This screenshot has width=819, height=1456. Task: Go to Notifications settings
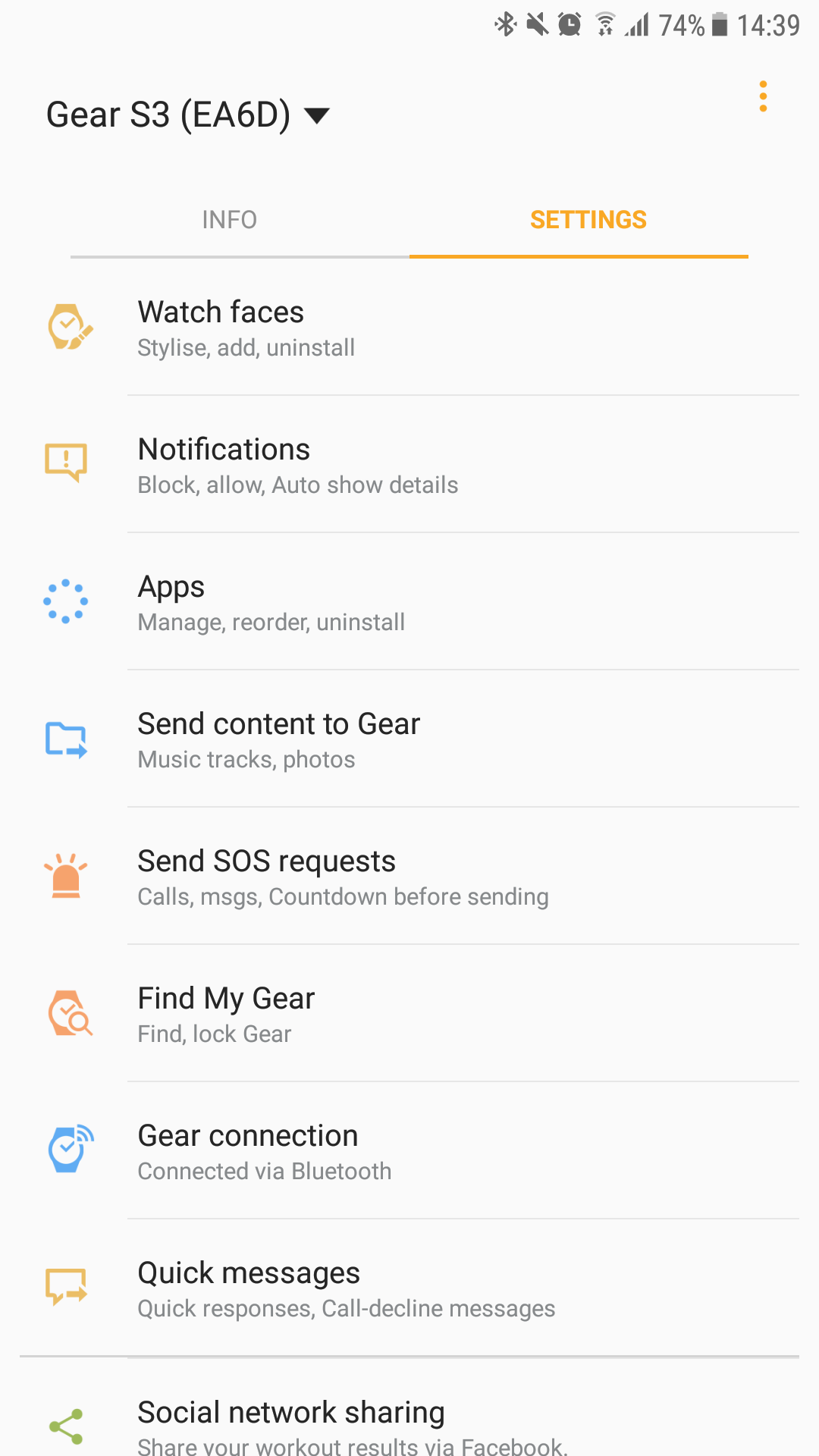point(409,465)
